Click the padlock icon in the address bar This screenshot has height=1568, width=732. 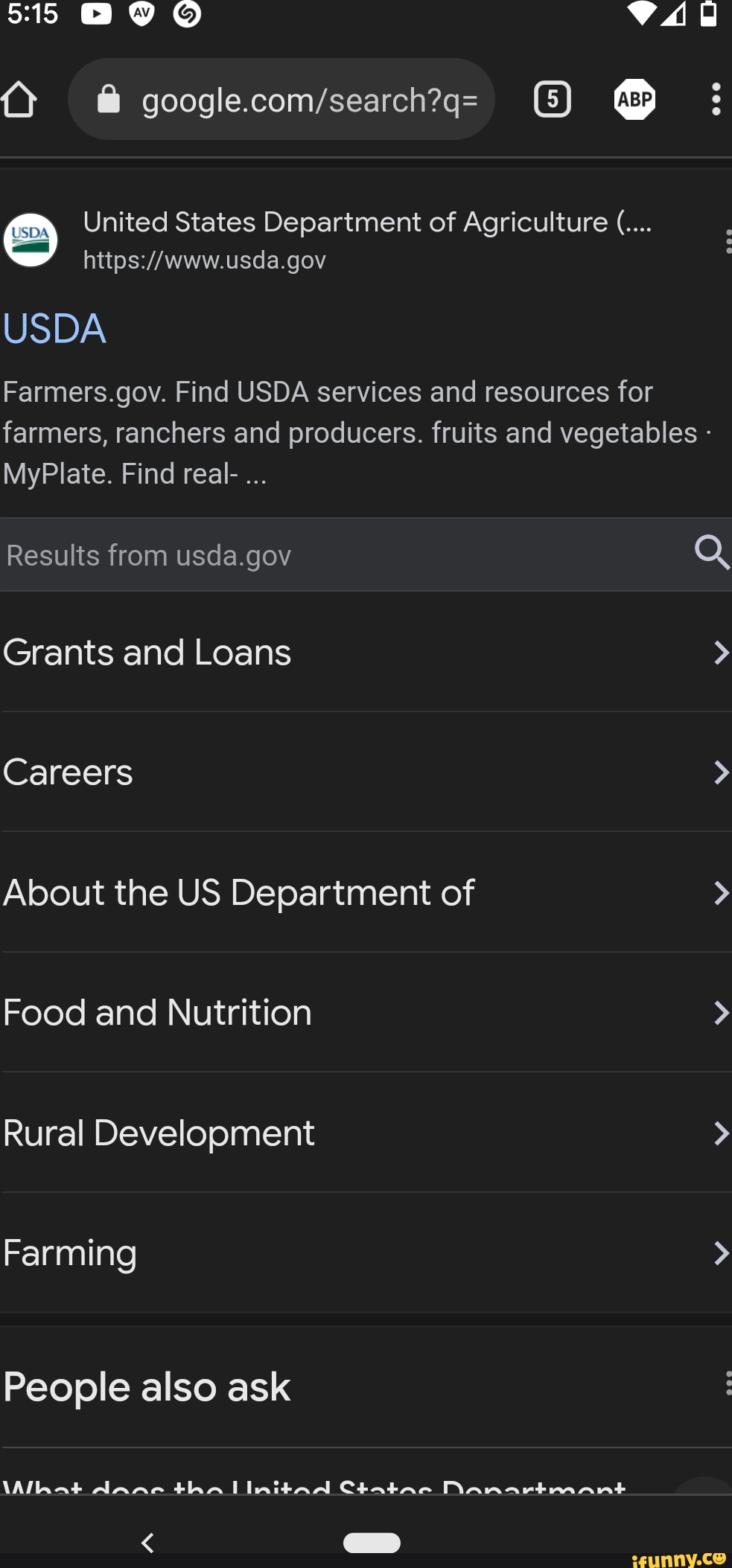coord(109,99)
